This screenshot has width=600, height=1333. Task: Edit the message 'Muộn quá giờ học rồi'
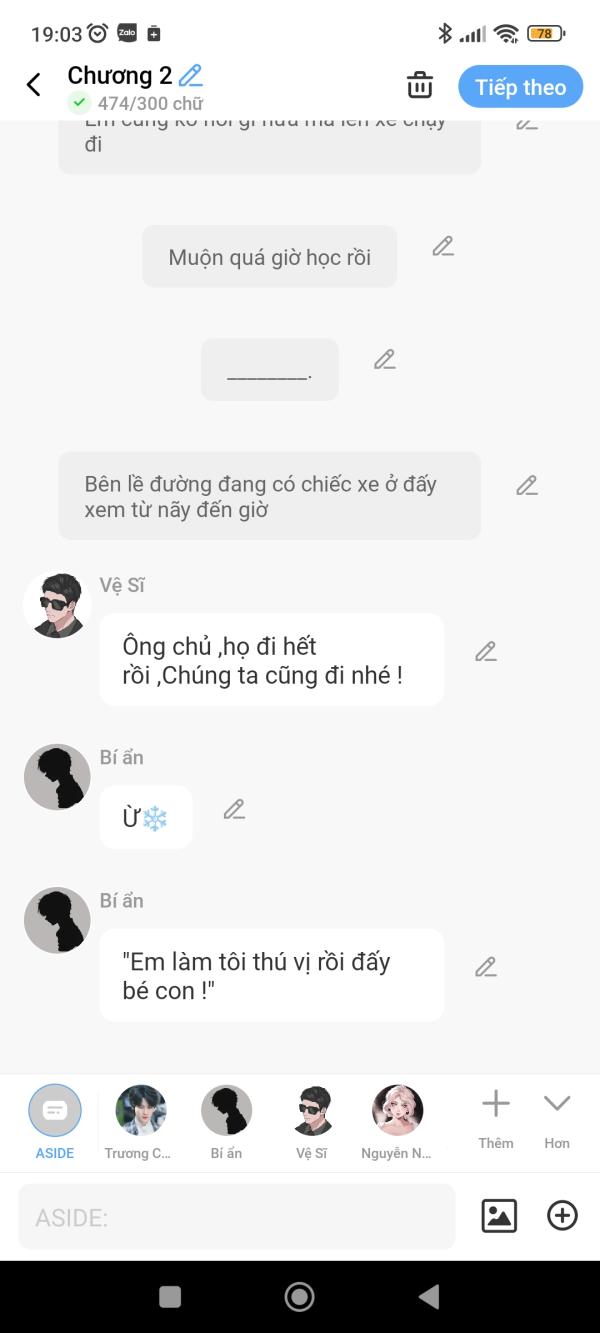pos(443,246)
